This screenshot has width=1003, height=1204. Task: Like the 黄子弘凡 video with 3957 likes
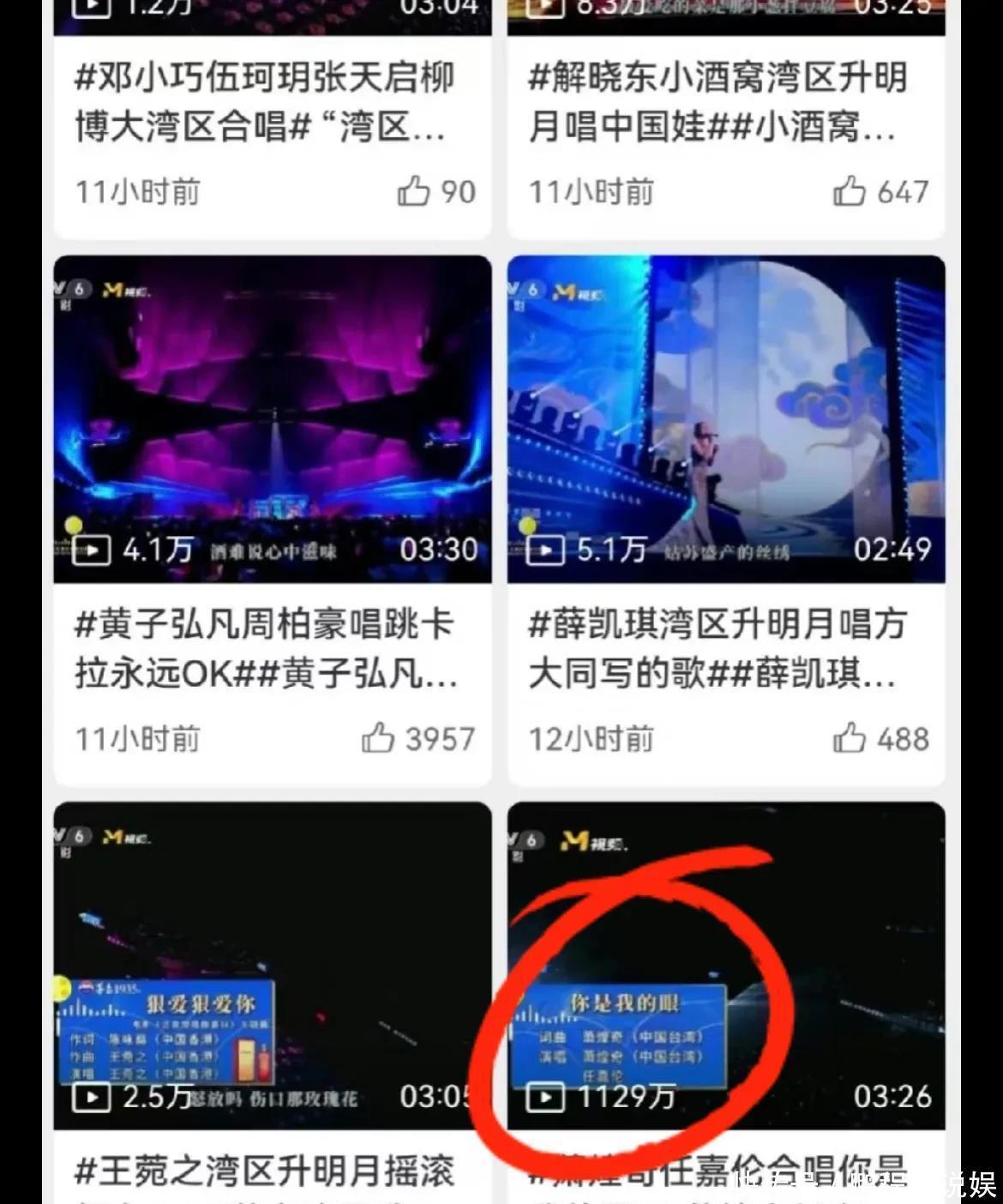coord(377,738)
